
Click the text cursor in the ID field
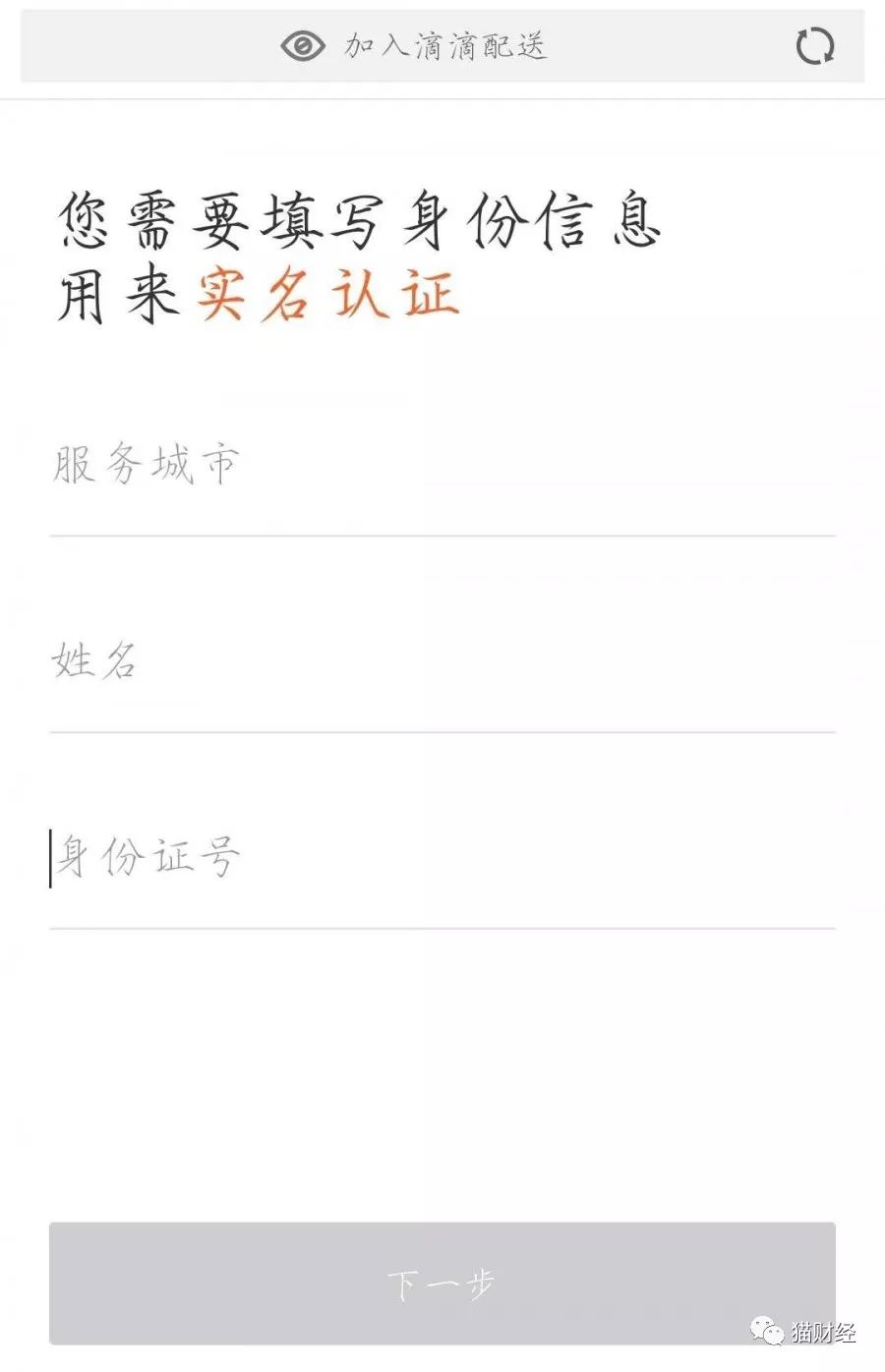pyautogui.click(x=49, y=857)
